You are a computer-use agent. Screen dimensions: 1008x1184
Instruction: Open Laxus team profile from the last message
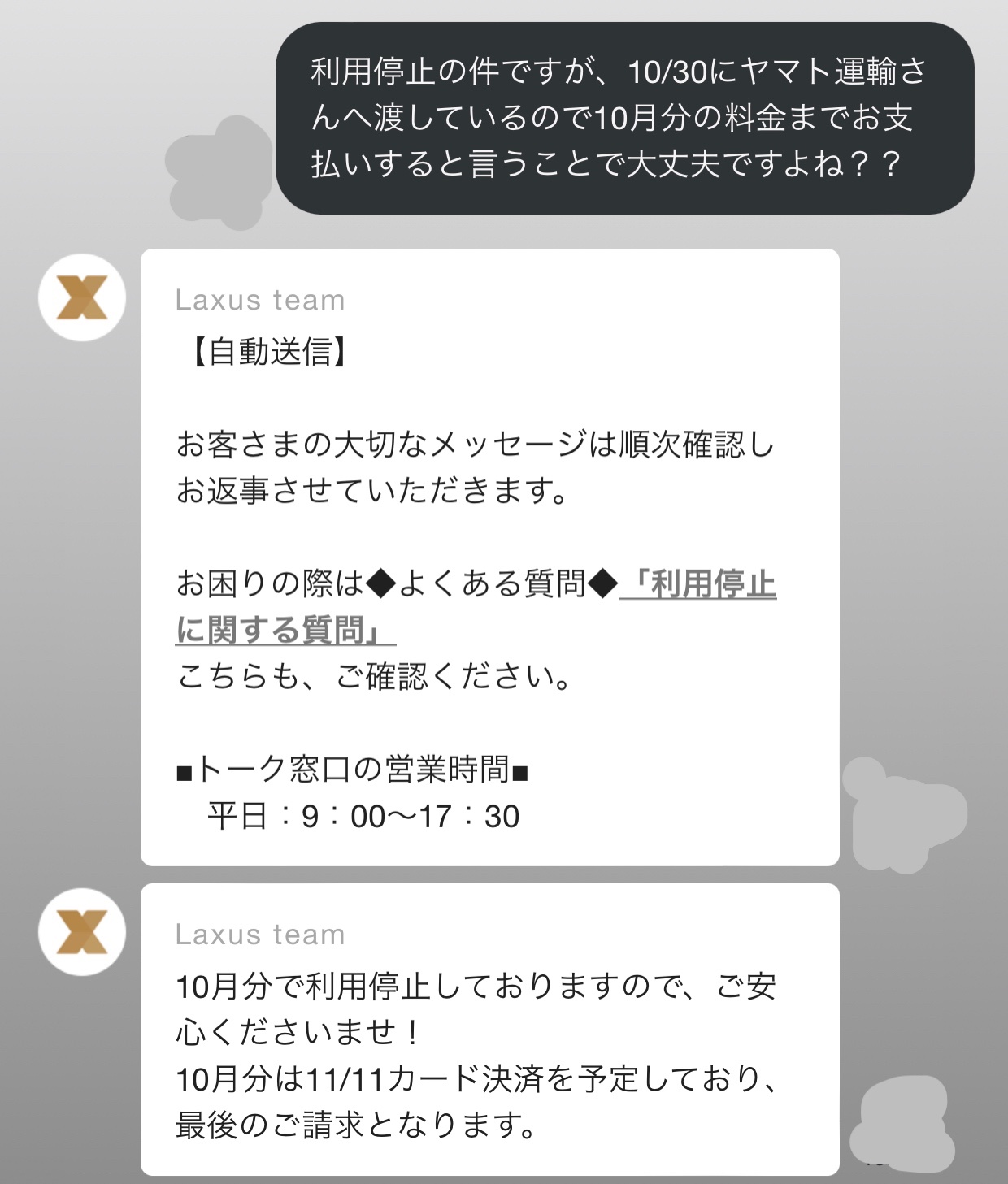(82, 932)
